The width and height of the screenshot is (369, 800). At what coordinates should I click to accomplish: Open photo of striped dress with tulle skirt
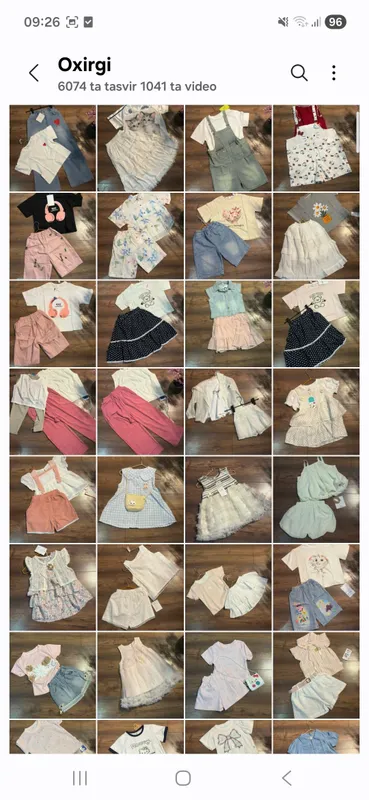[x=228, y=499]
